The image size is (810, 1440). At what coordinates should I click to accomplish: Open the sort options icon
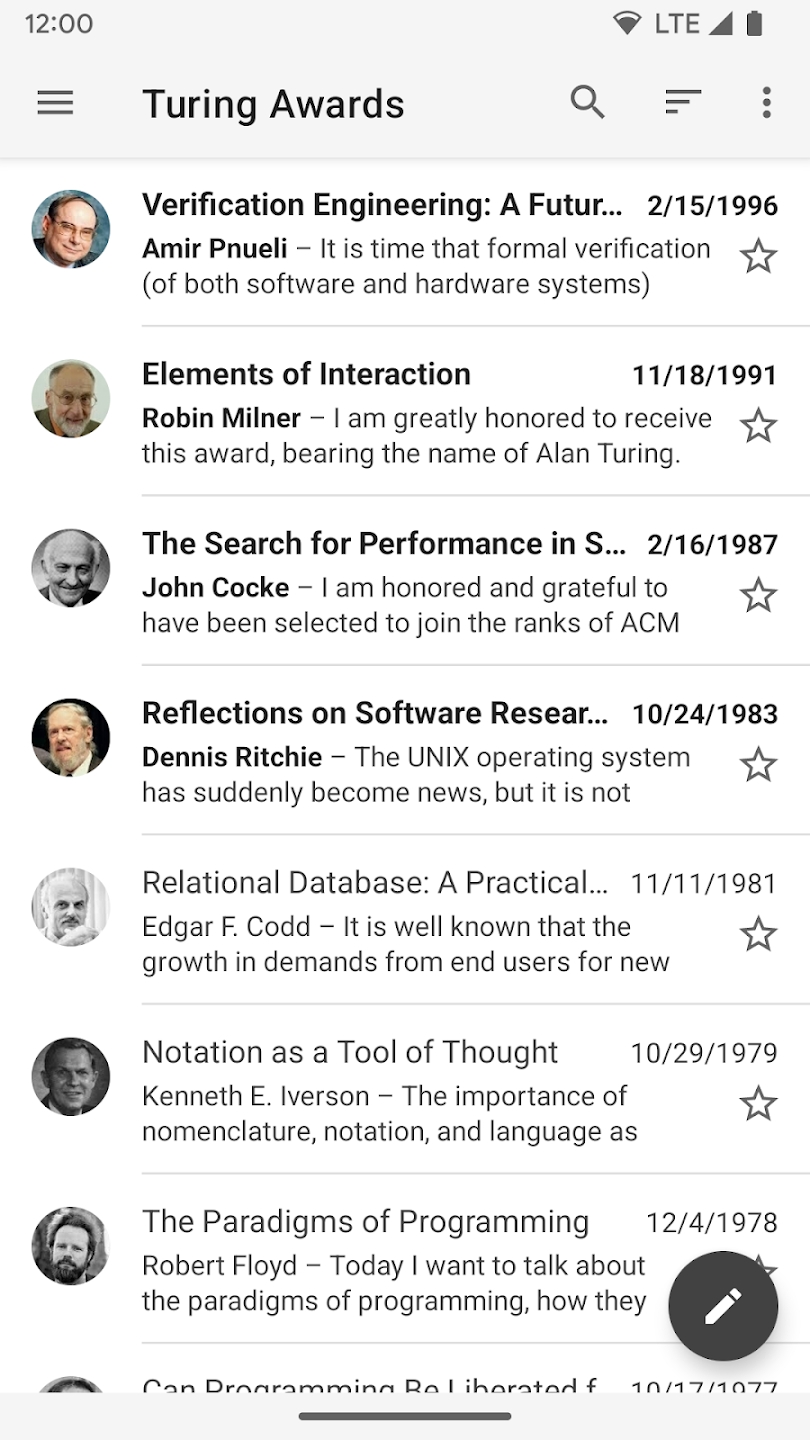pos(683,102)
